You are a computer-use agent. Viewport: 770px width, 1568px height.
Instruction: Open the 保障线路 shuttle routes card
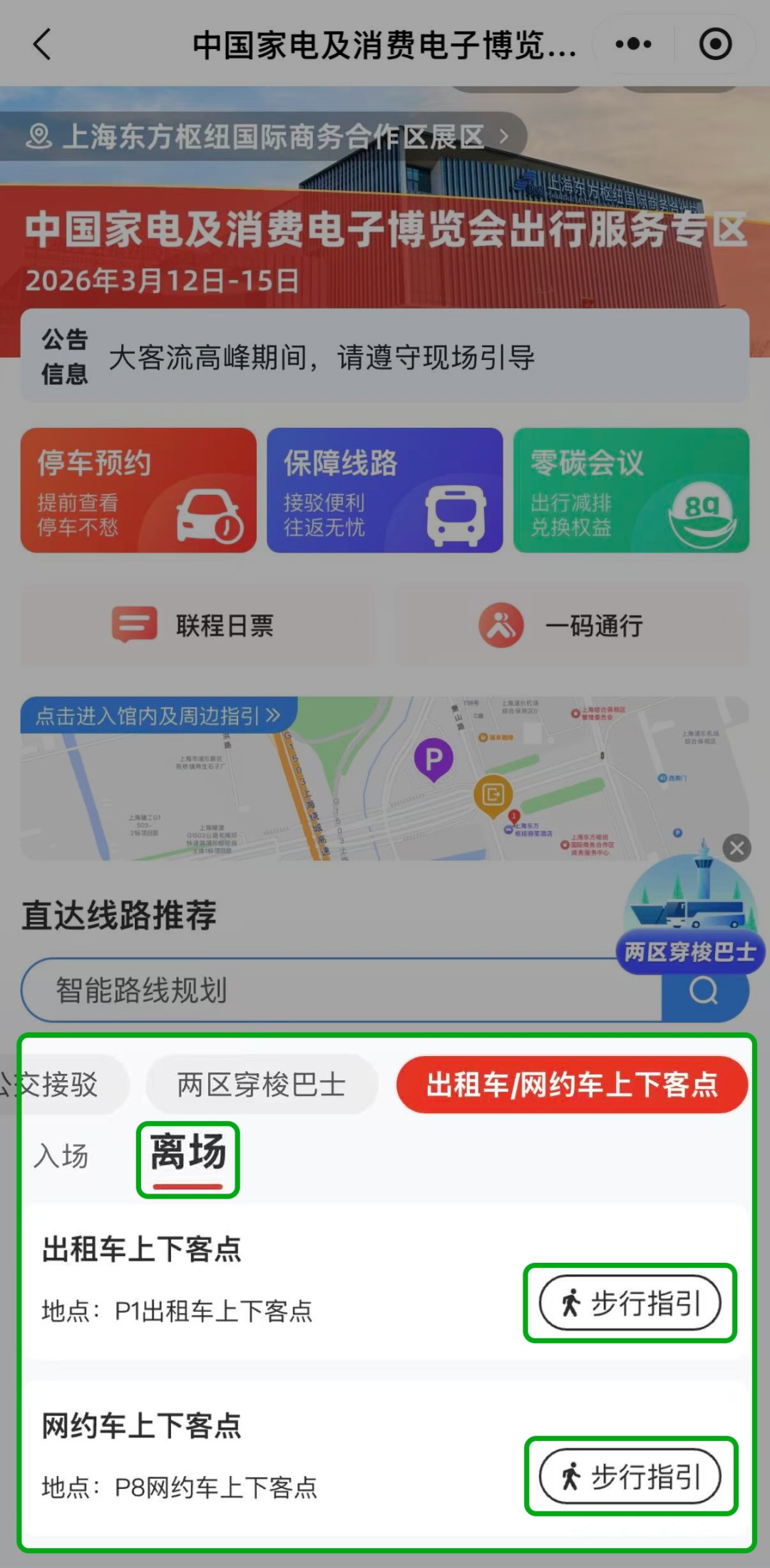[x=384, y=491]
